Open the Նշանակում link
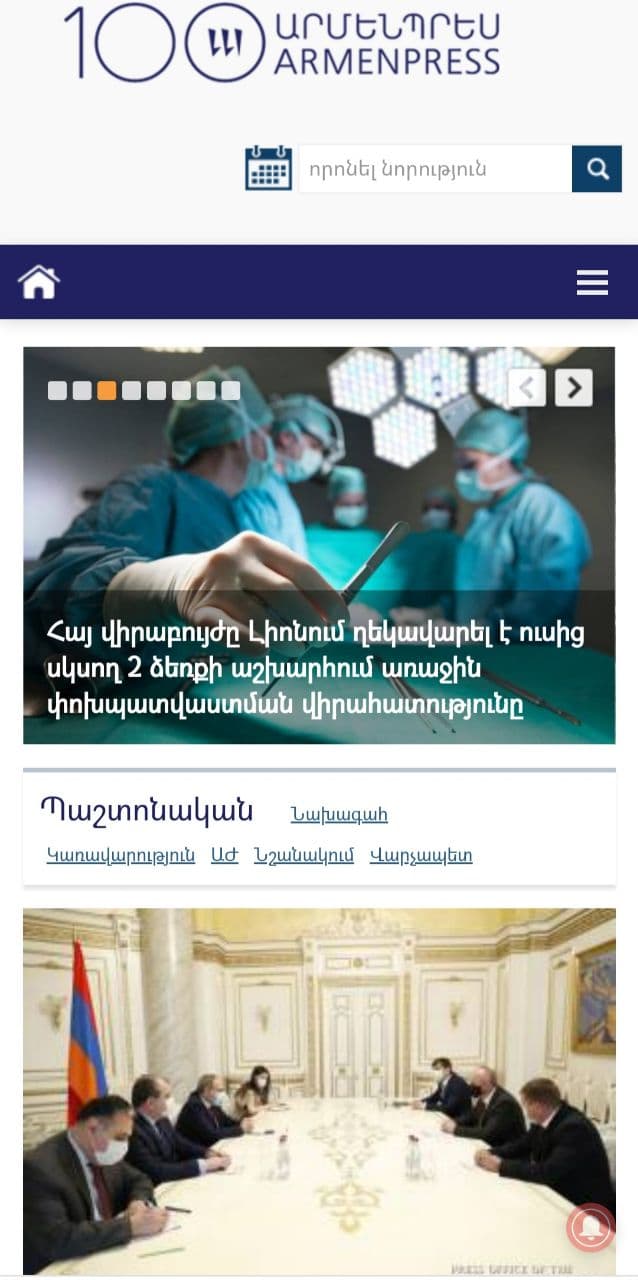 click(x=304, y=856)
